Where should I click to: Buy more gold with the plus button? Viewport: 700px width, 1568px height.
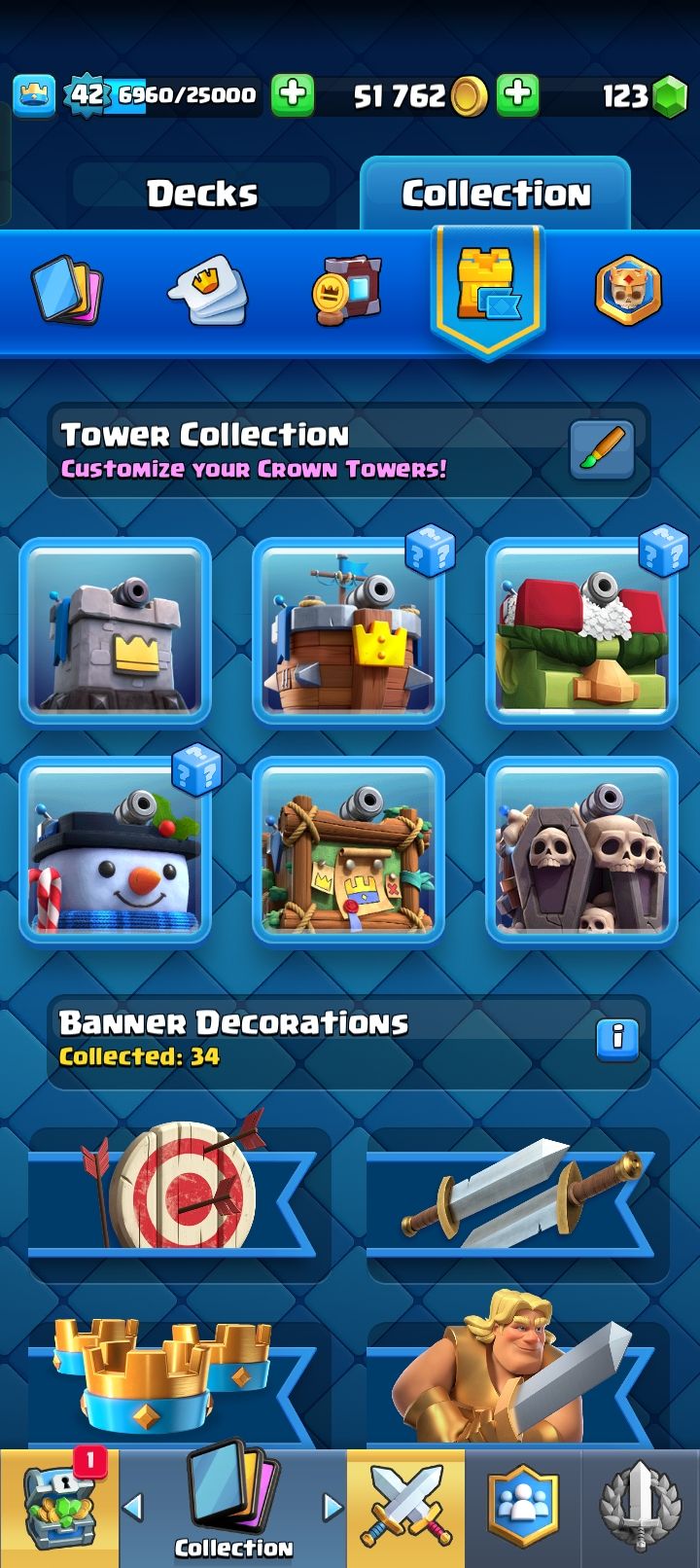(x=517, y=94)
